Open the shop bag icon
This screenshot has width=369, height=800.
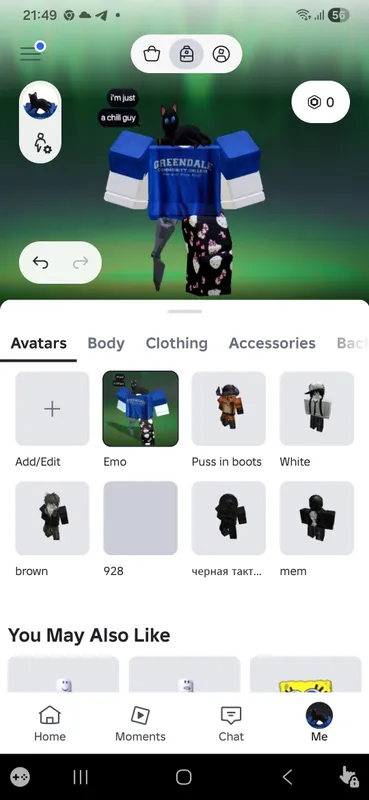(x=152, y=54)
